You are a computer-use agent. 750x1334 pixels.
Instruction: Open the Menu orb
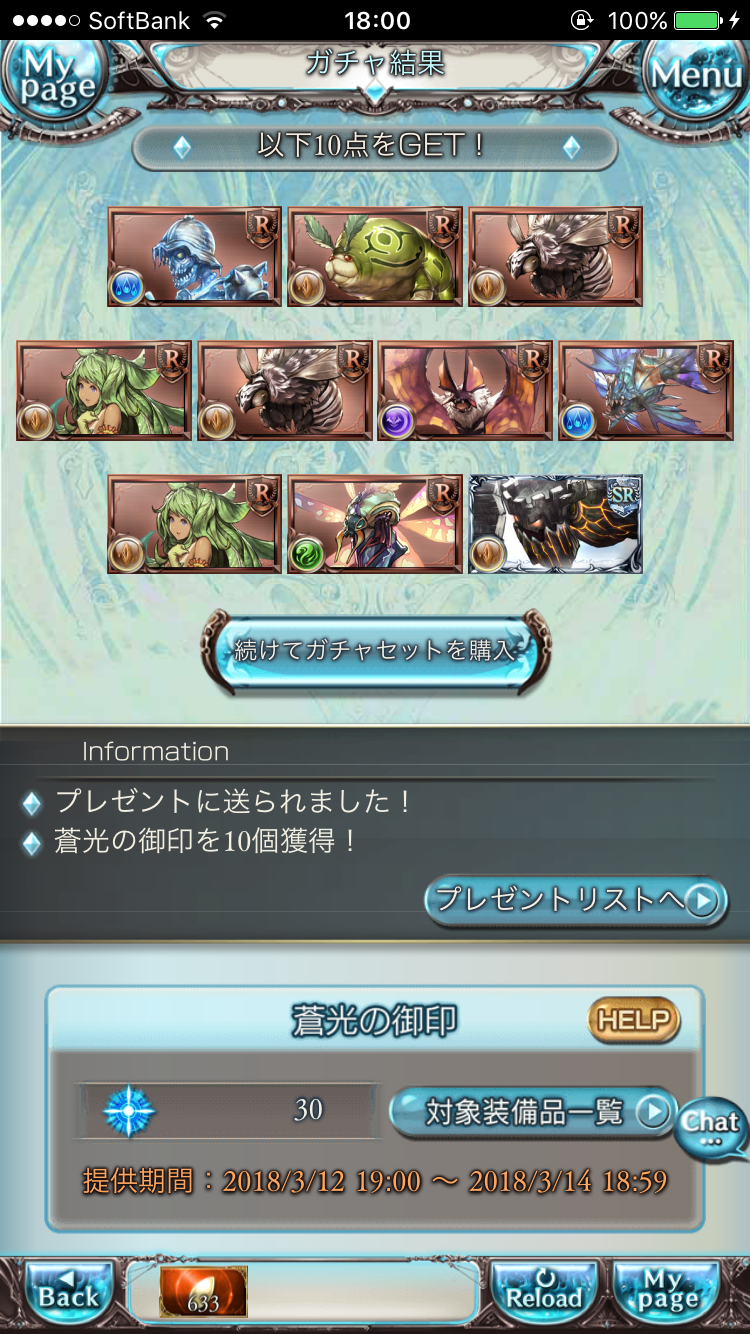coord(697,76)
